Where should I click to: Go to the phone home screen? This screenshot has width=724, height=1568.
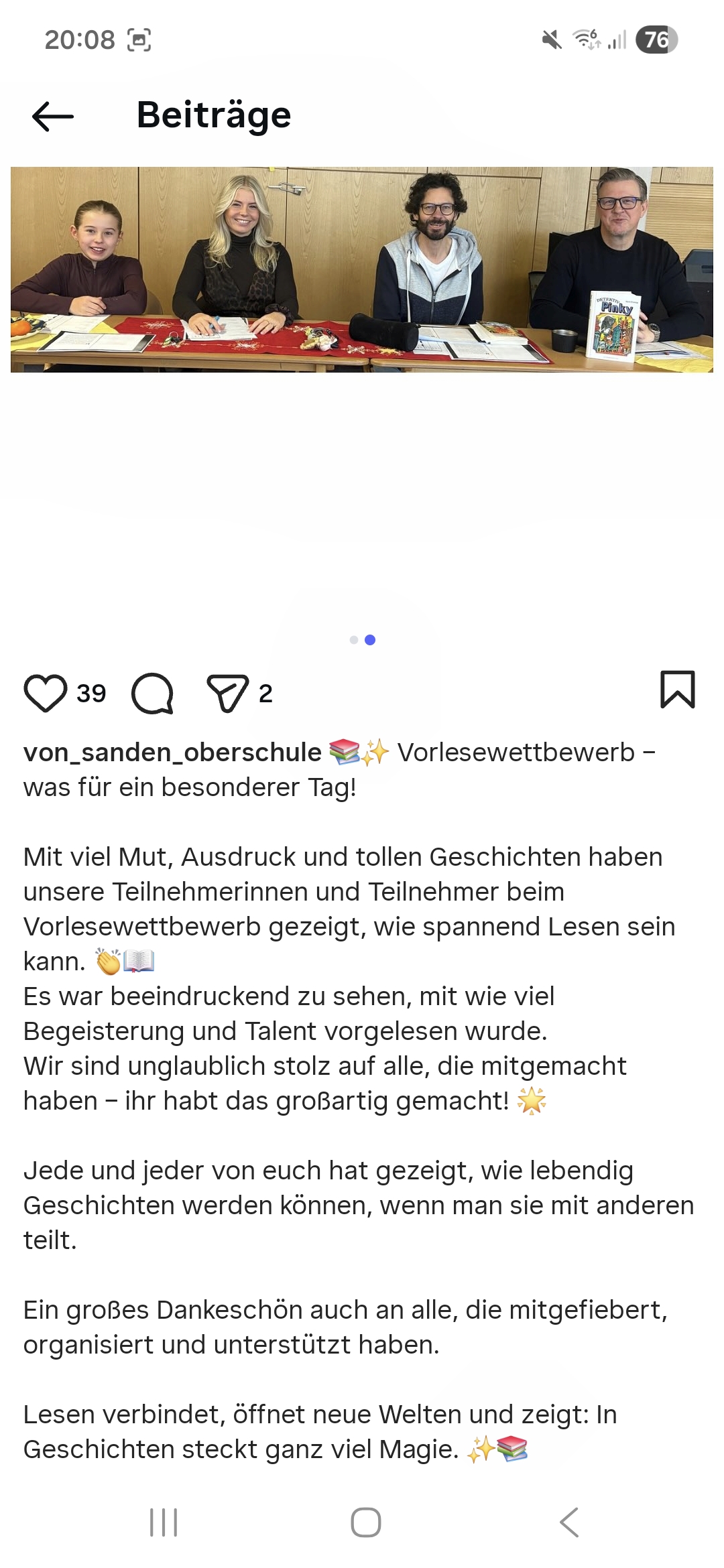click(366, 1522)
